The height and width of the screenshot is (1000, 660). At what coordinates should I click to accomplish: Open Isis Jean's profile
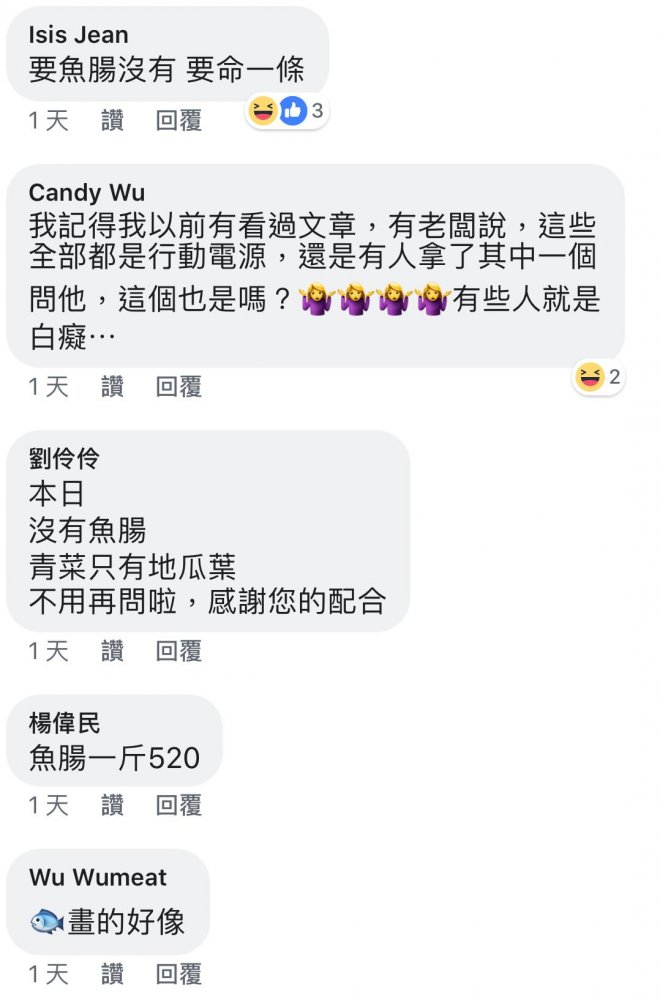click(x=79, y=35)
